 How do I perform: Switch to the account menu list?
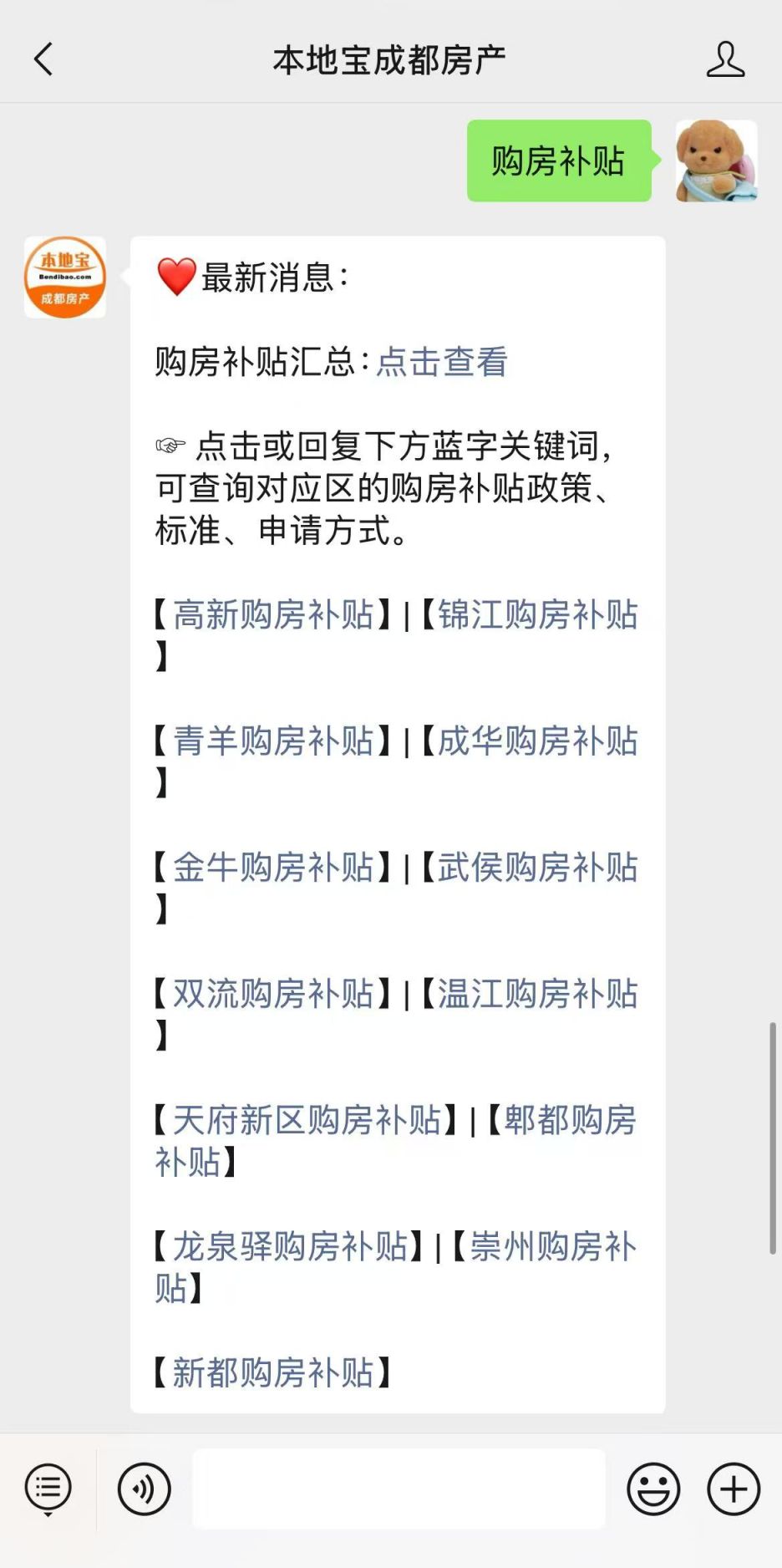(x=48, y=1489)
